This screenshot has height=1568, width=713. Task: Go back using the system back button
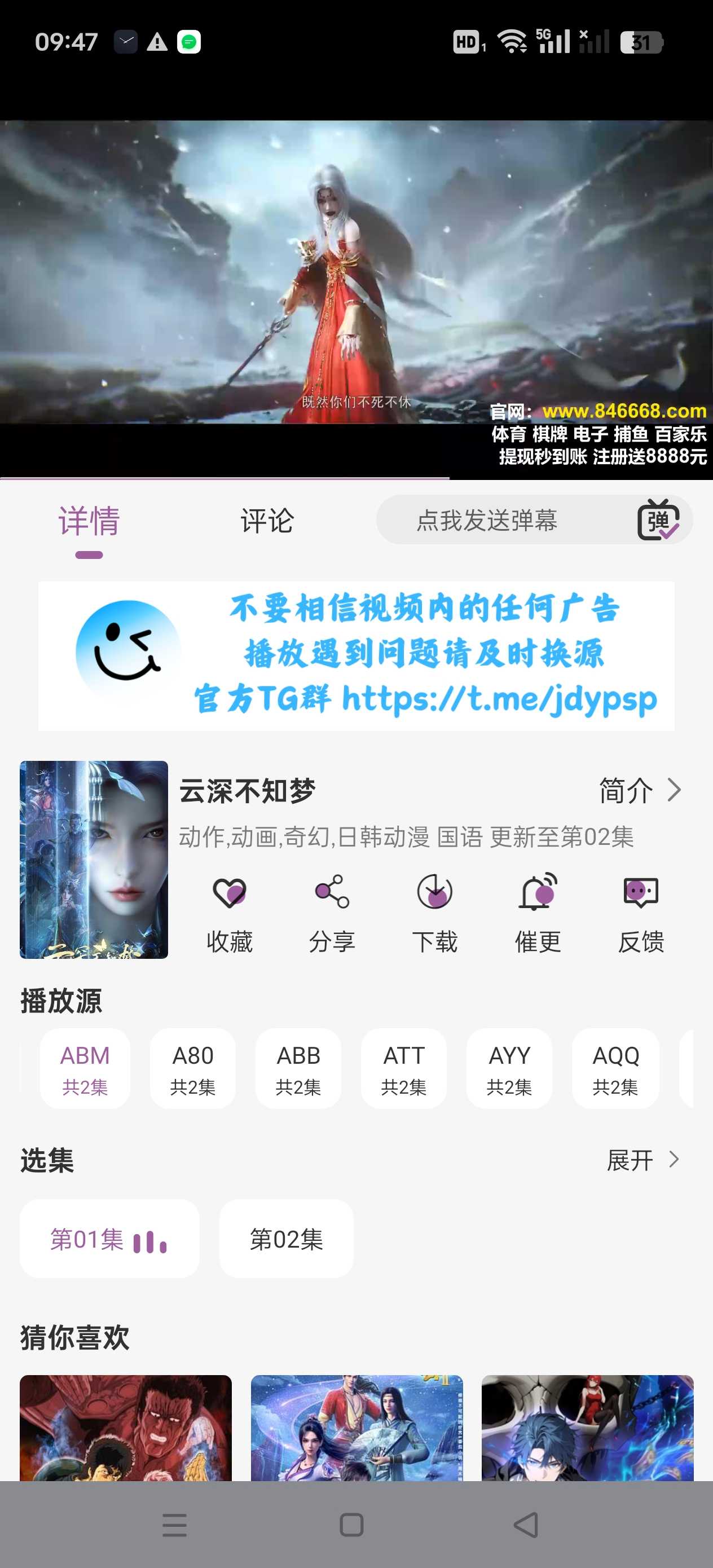[x=526, y=1525]
